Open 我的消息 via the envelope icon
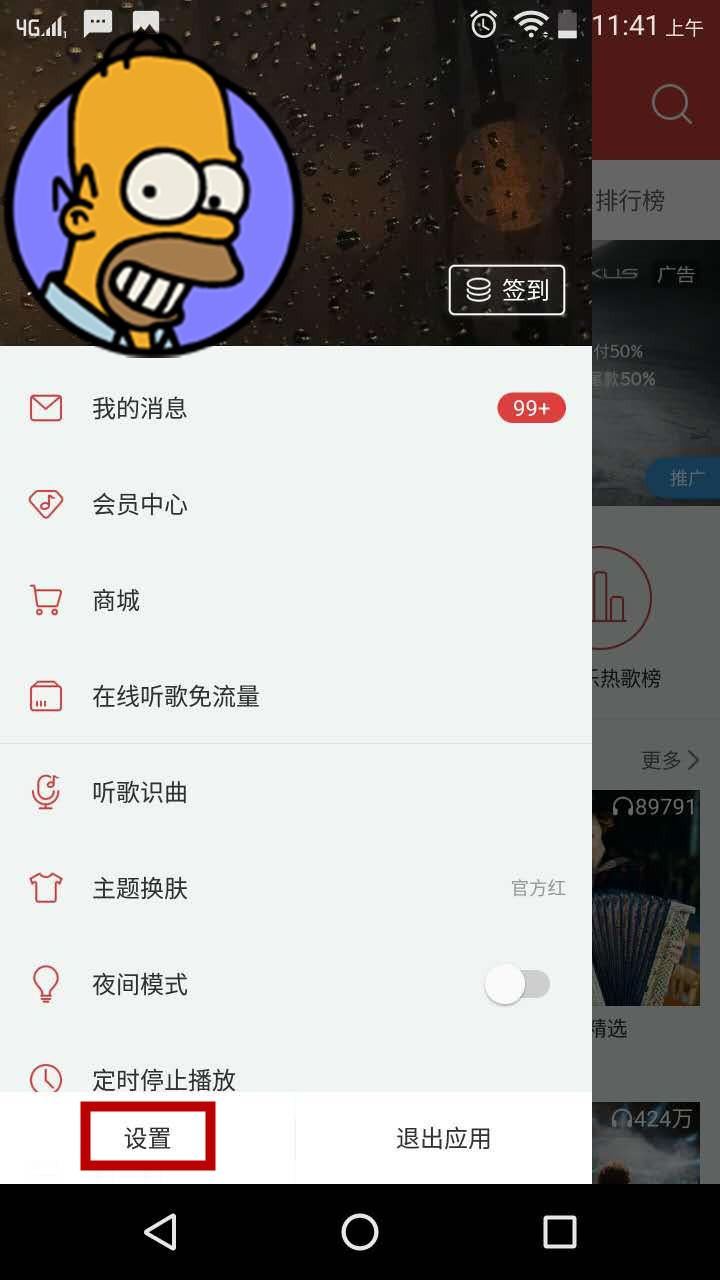 (x=45, y=407)
